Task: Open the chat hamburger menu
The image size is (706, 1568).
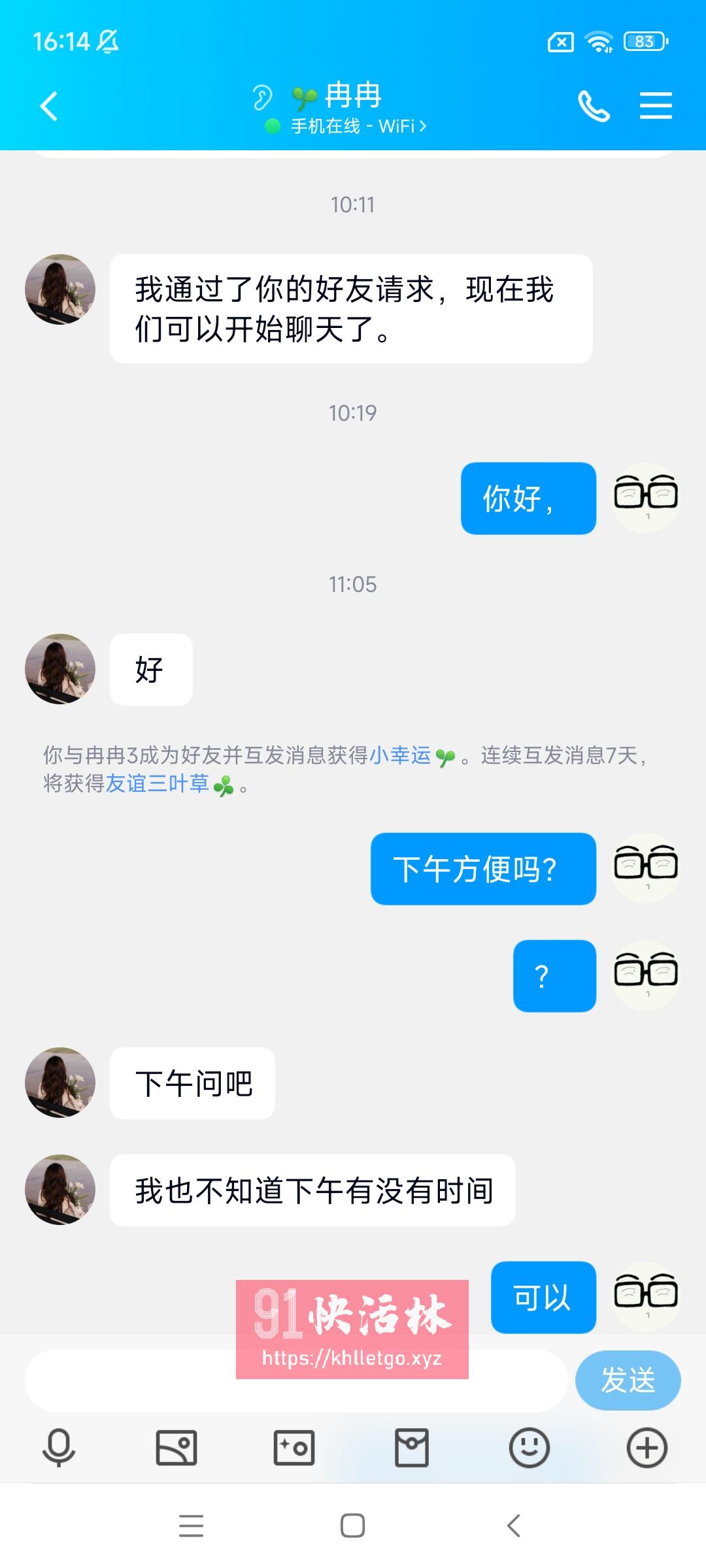Action: click(656, 105)
